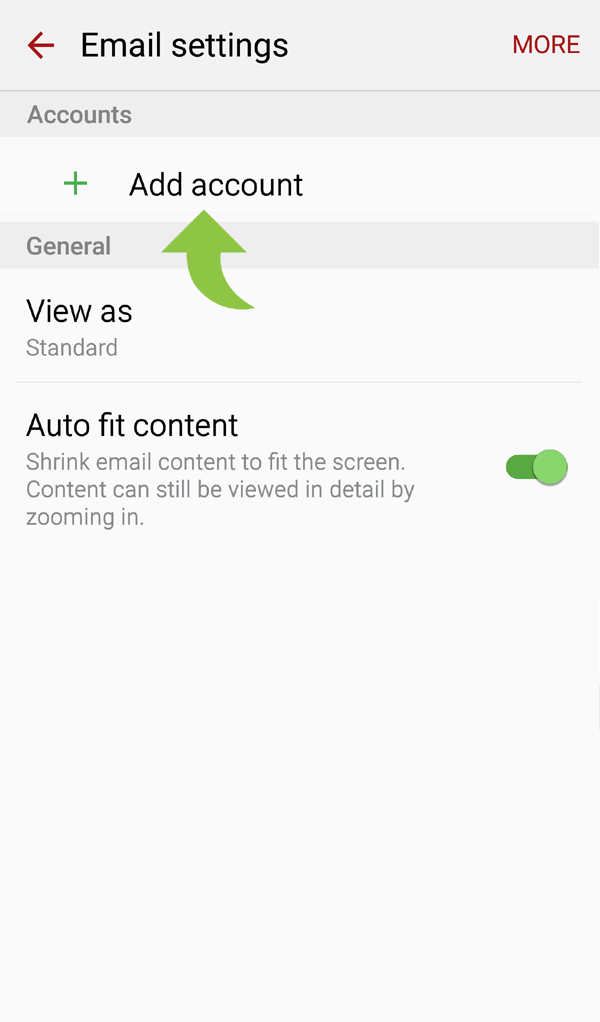The width and height of the screenshot is (600, 1022).
Task: Open the View as setting
Action: click(x=300, y=326)
